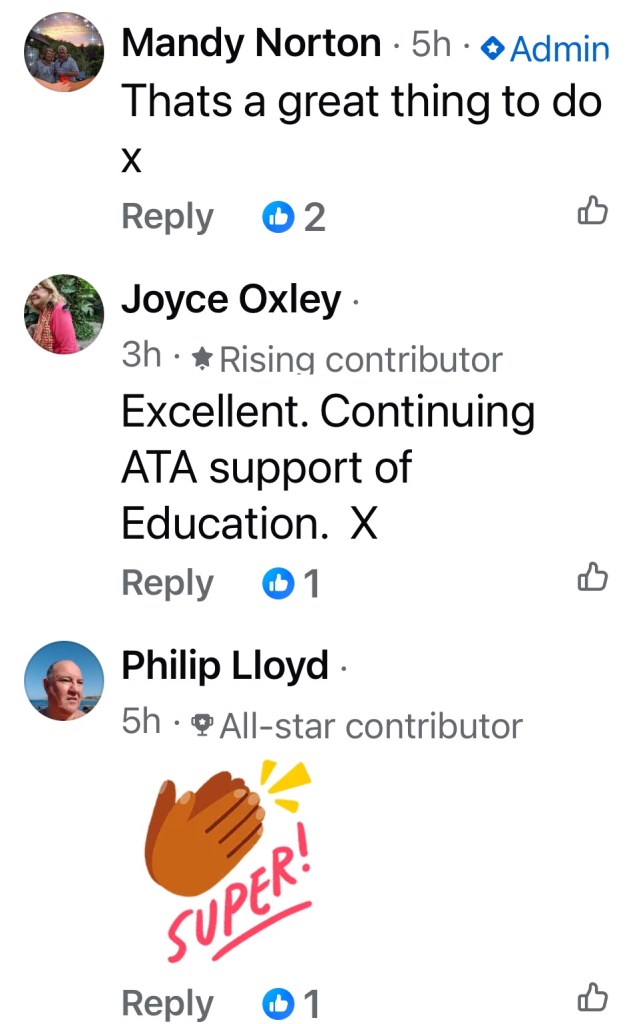Image resolution: width=641 pixels, height=1024 pixels.
Task: Open Mandy Norton's profile picture
Action: 64,53
